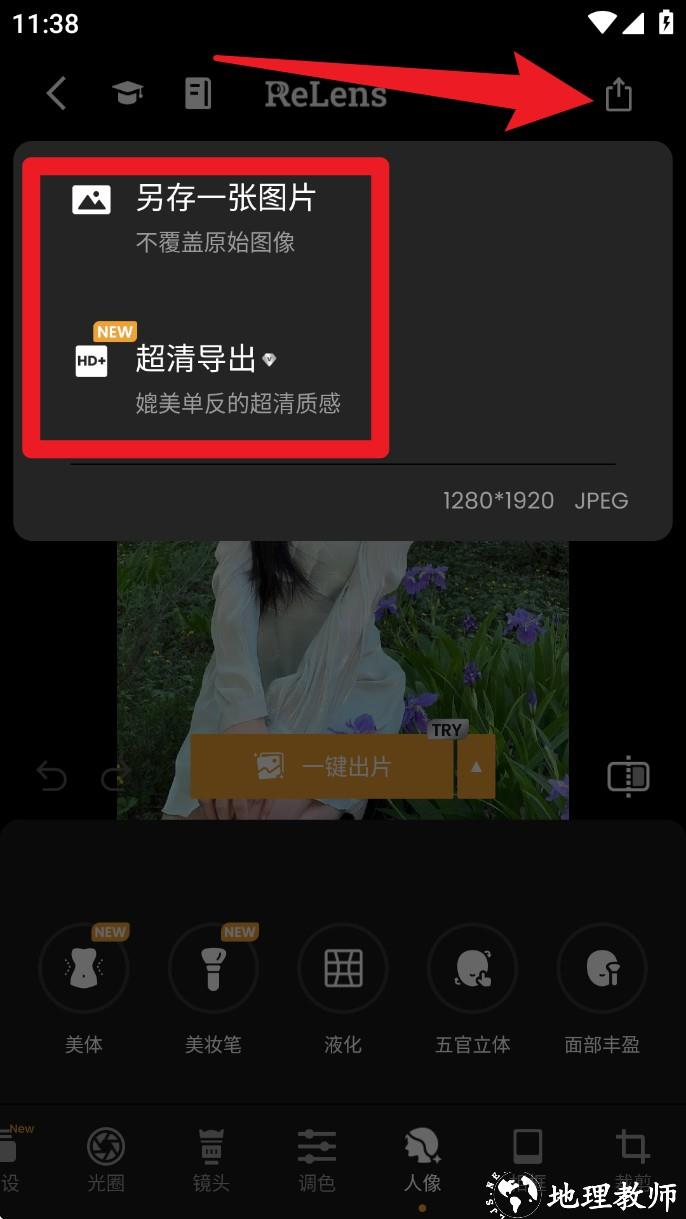Tap the back arrow in top bar
The image size is (686, 1219).
click(57, 94)
